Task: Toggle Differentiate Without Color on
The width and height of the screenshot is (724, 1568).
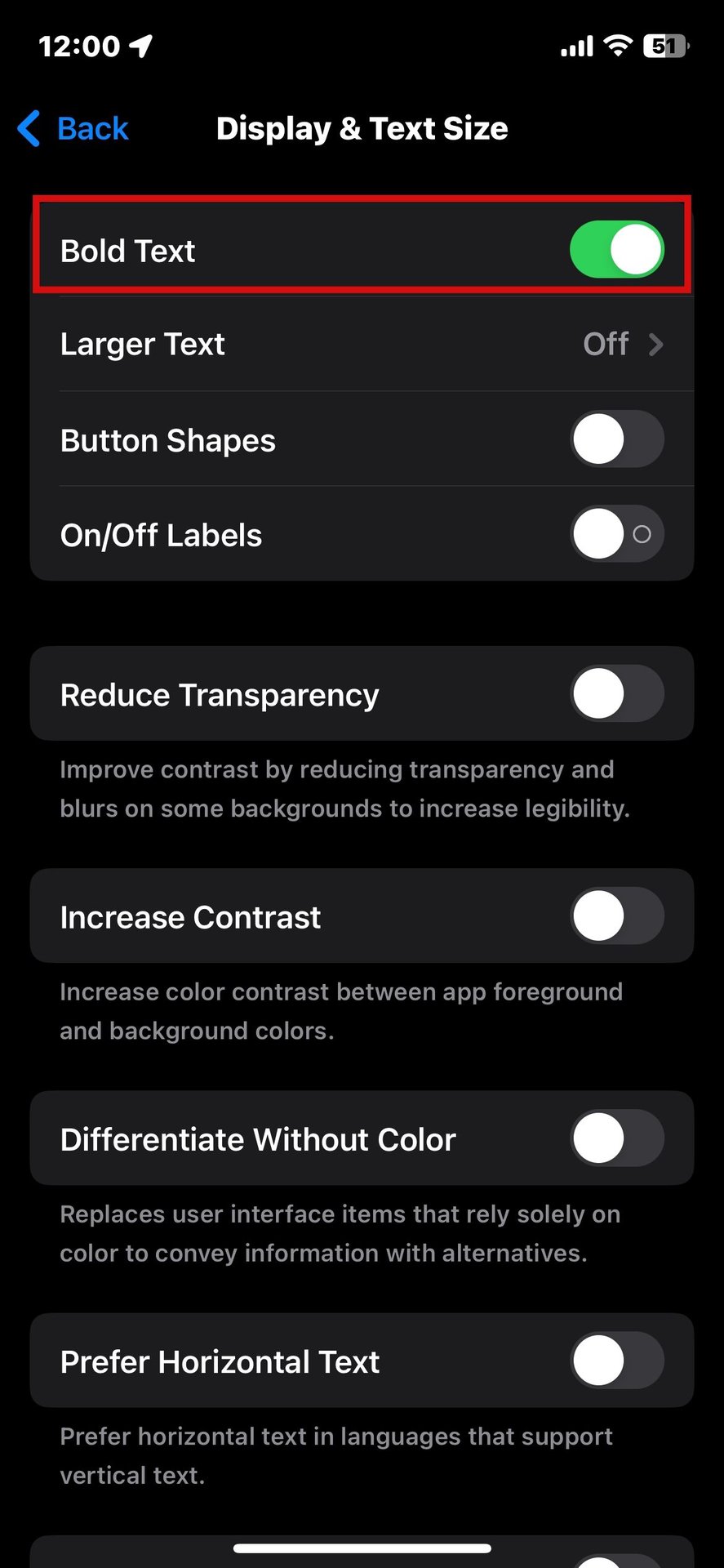Action: tap(616, 1138)
